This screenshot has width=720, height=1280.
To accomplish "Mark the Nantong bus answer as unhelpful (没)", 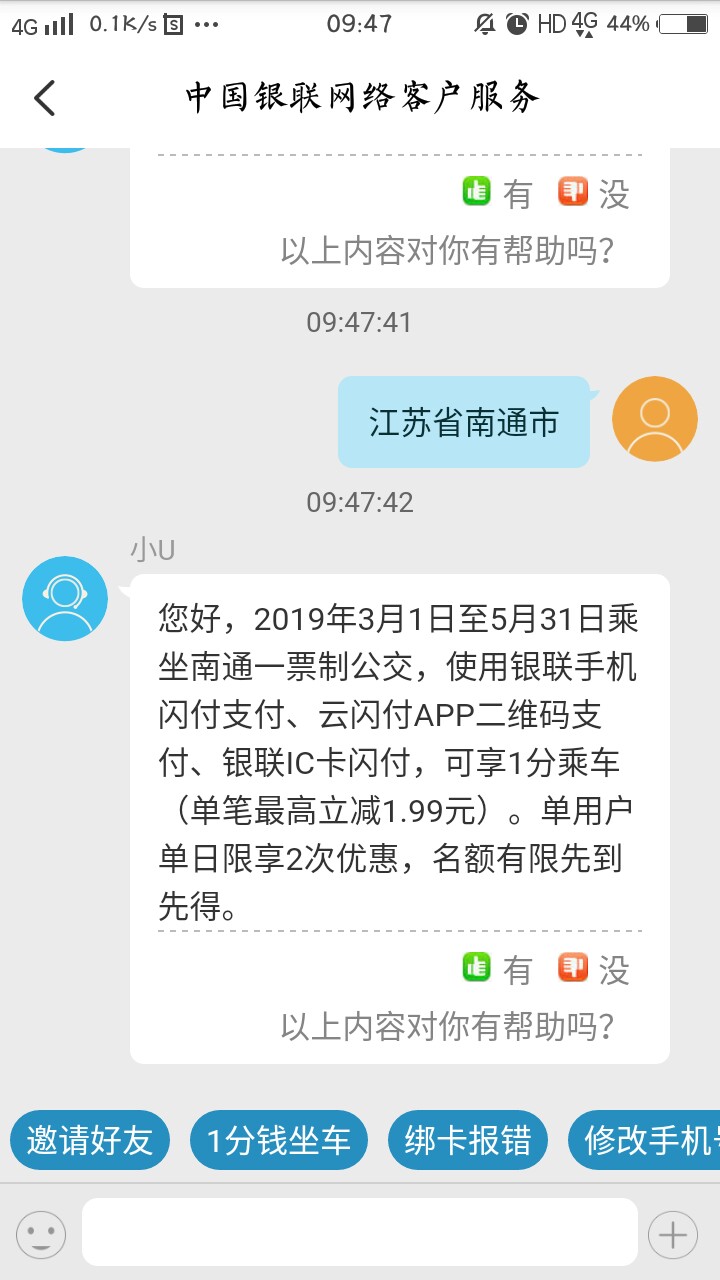I will click(594, 969).
